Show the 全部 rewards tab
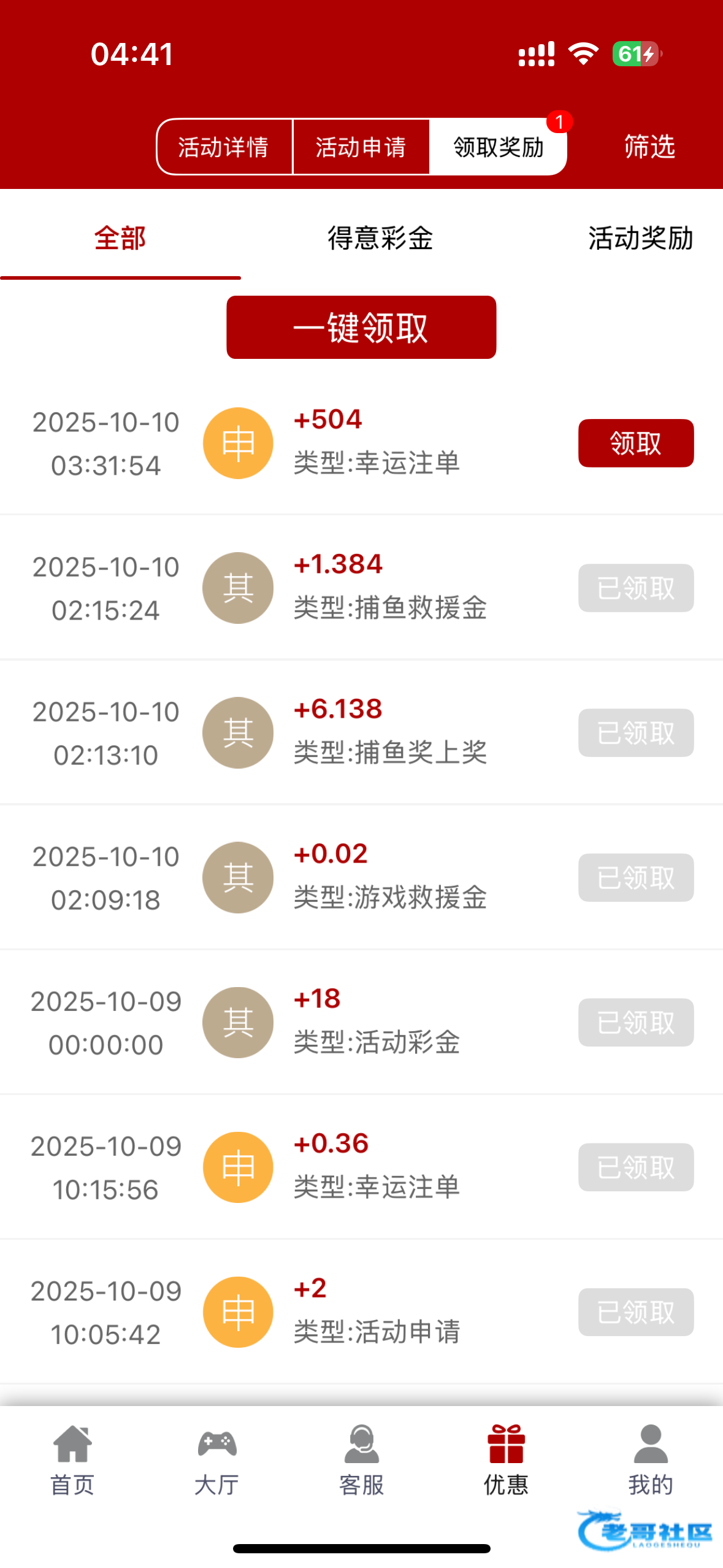Viewport: 723px width, 1568px height. point(120,238)
